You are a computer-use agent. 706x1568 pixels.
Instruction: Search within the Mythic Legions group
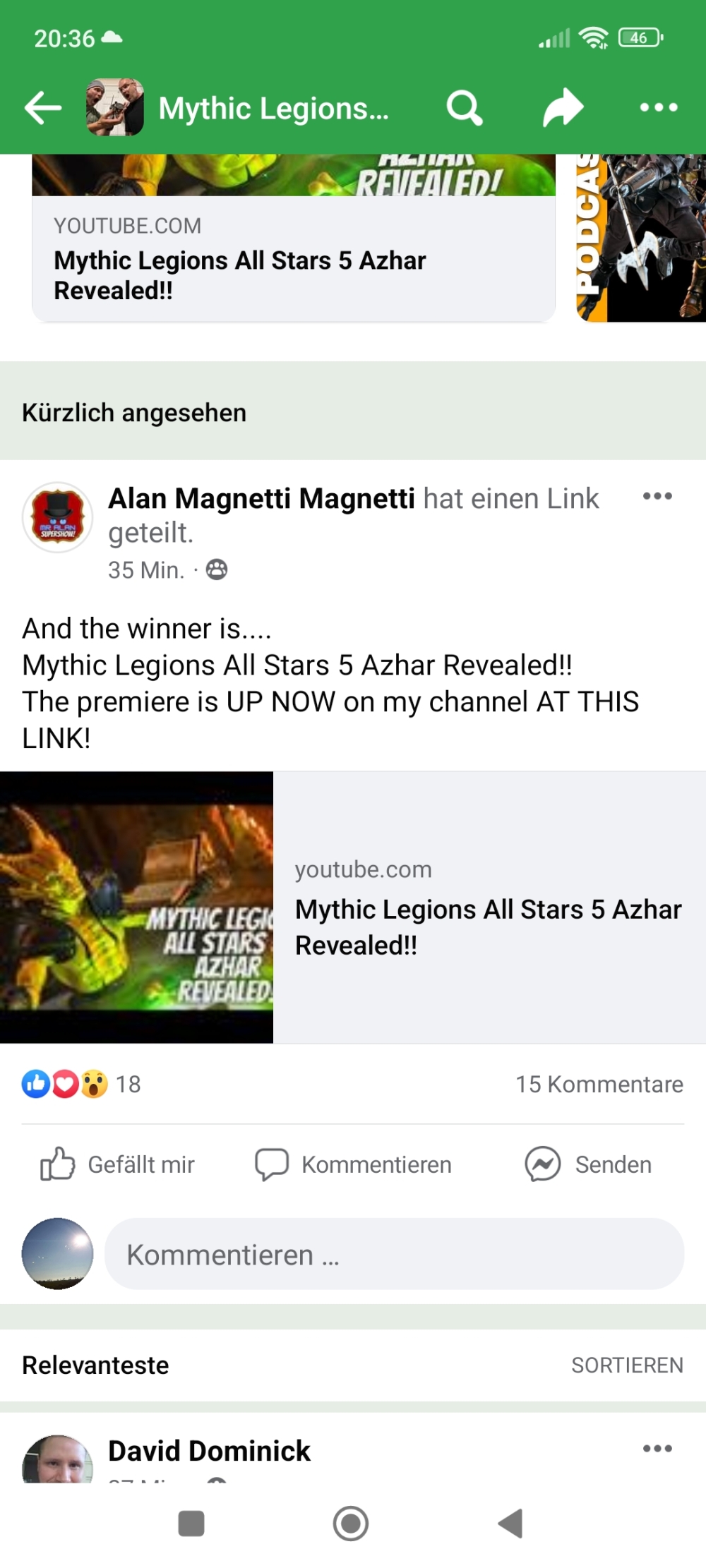point(465,108)
